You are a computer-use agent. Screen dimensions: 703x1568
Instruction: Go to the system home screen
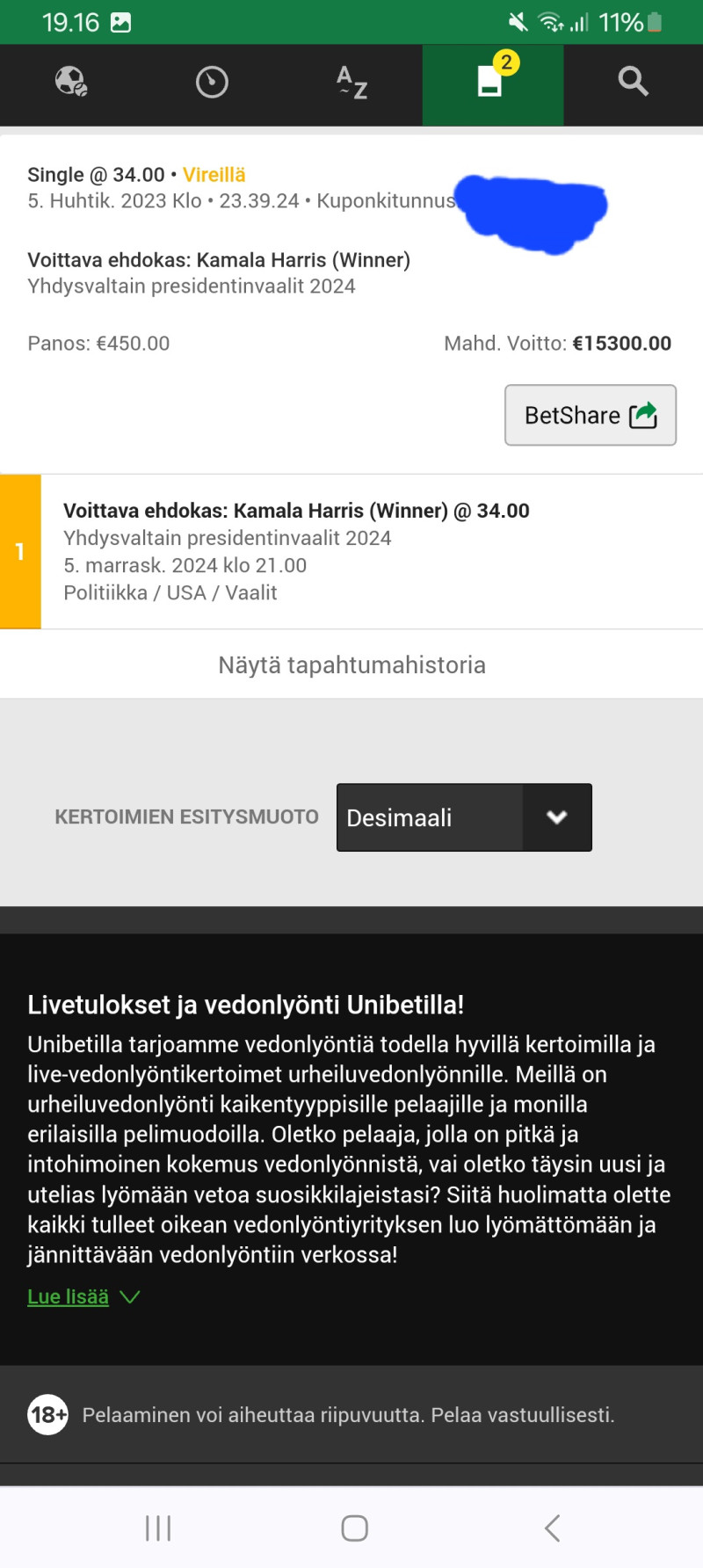pyautogui.click(x=354, y=1528)
